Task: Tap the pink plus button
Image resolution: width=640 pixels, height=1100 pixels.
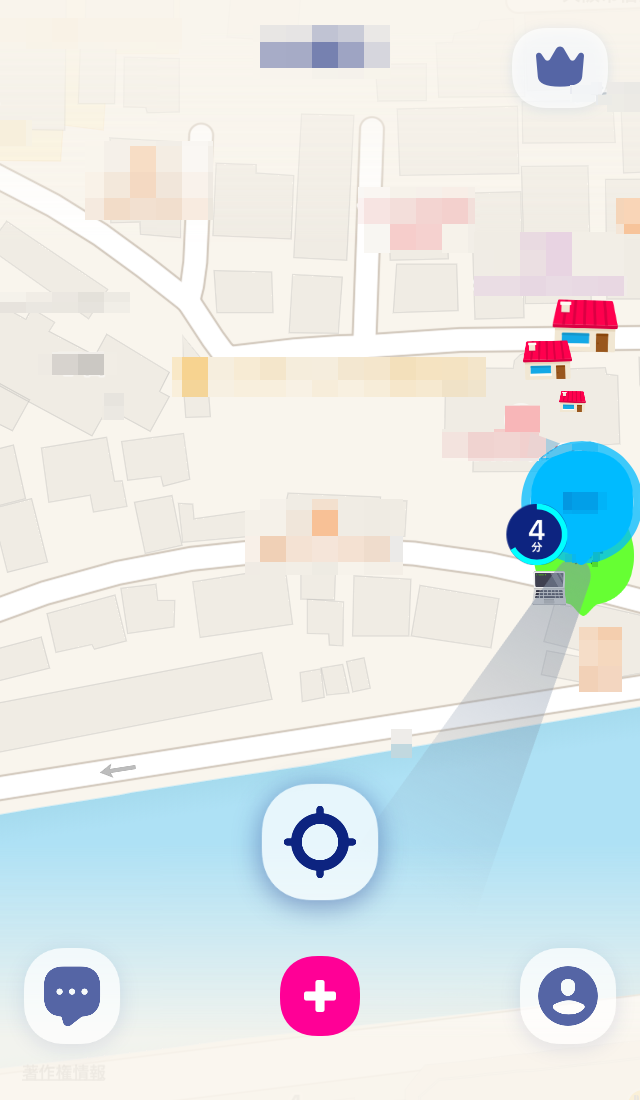Action: [320, 996]
